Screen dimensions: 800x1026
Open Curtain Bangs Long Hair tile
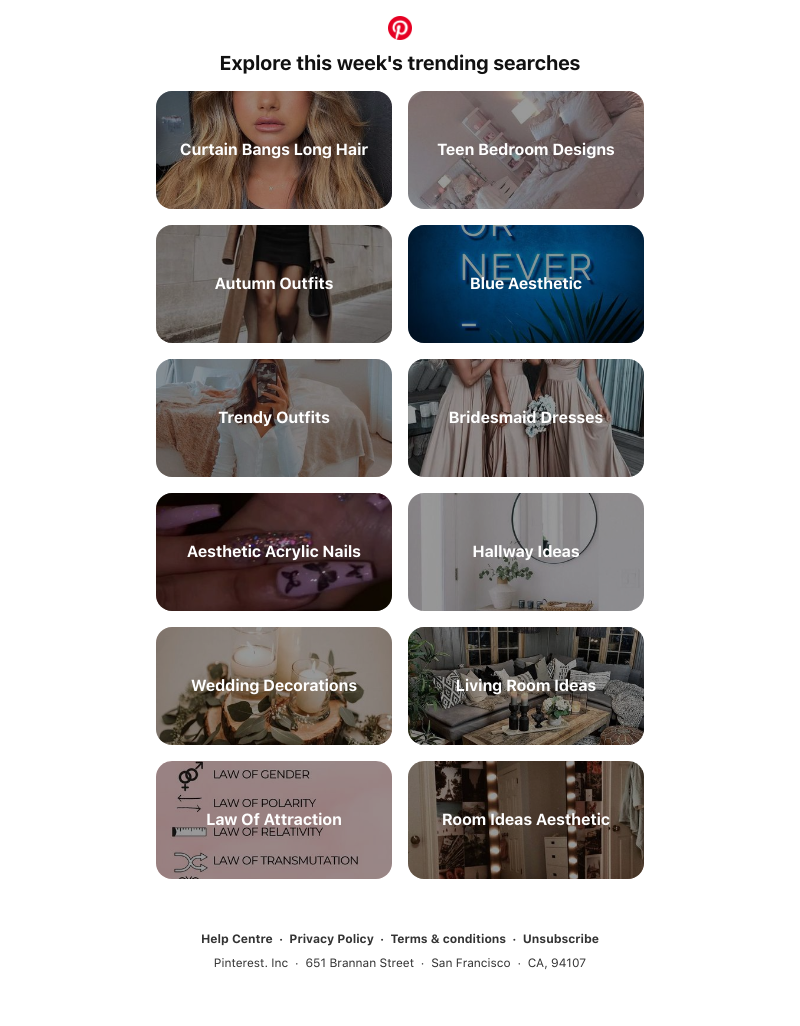point(274,150)
